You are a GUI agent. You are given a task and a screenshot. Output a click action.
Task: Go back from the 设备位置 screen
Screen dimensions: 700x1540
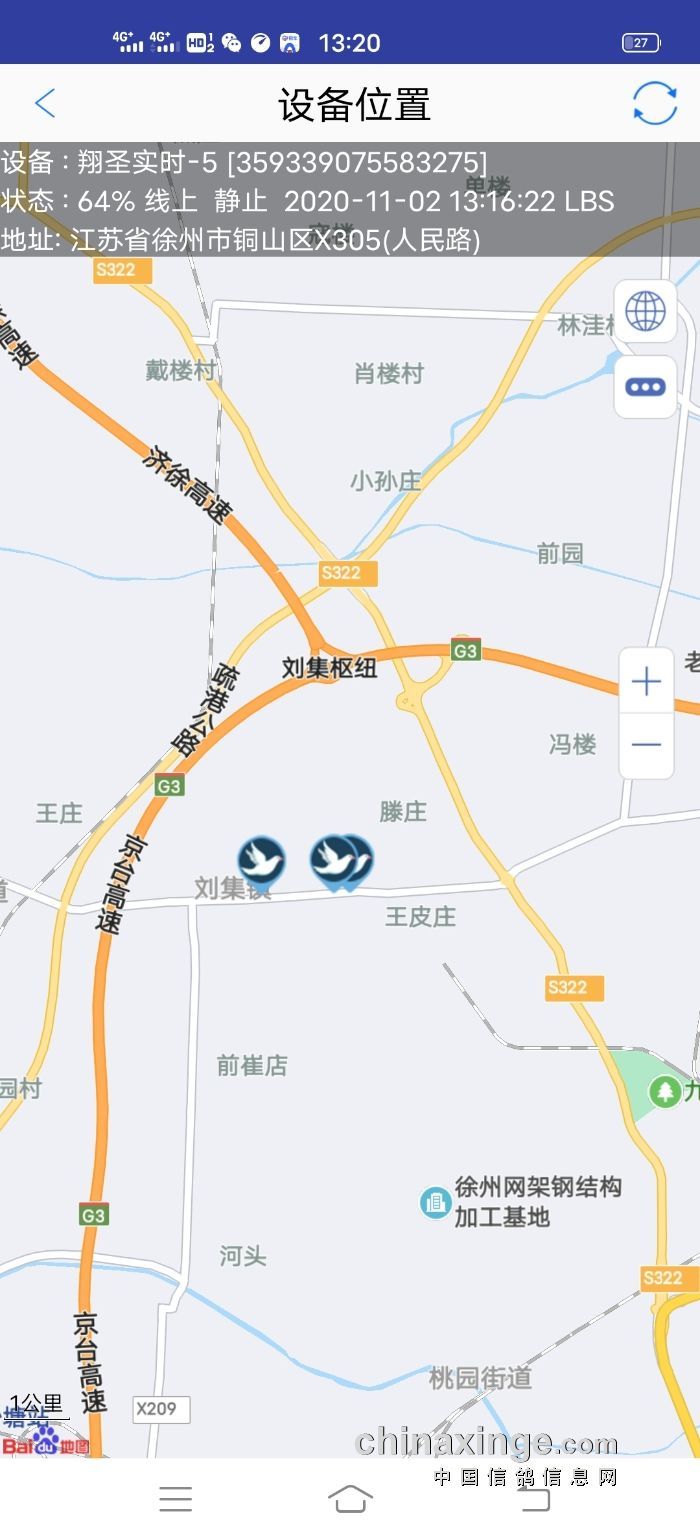pyautogui.click(x=45, y=103)
